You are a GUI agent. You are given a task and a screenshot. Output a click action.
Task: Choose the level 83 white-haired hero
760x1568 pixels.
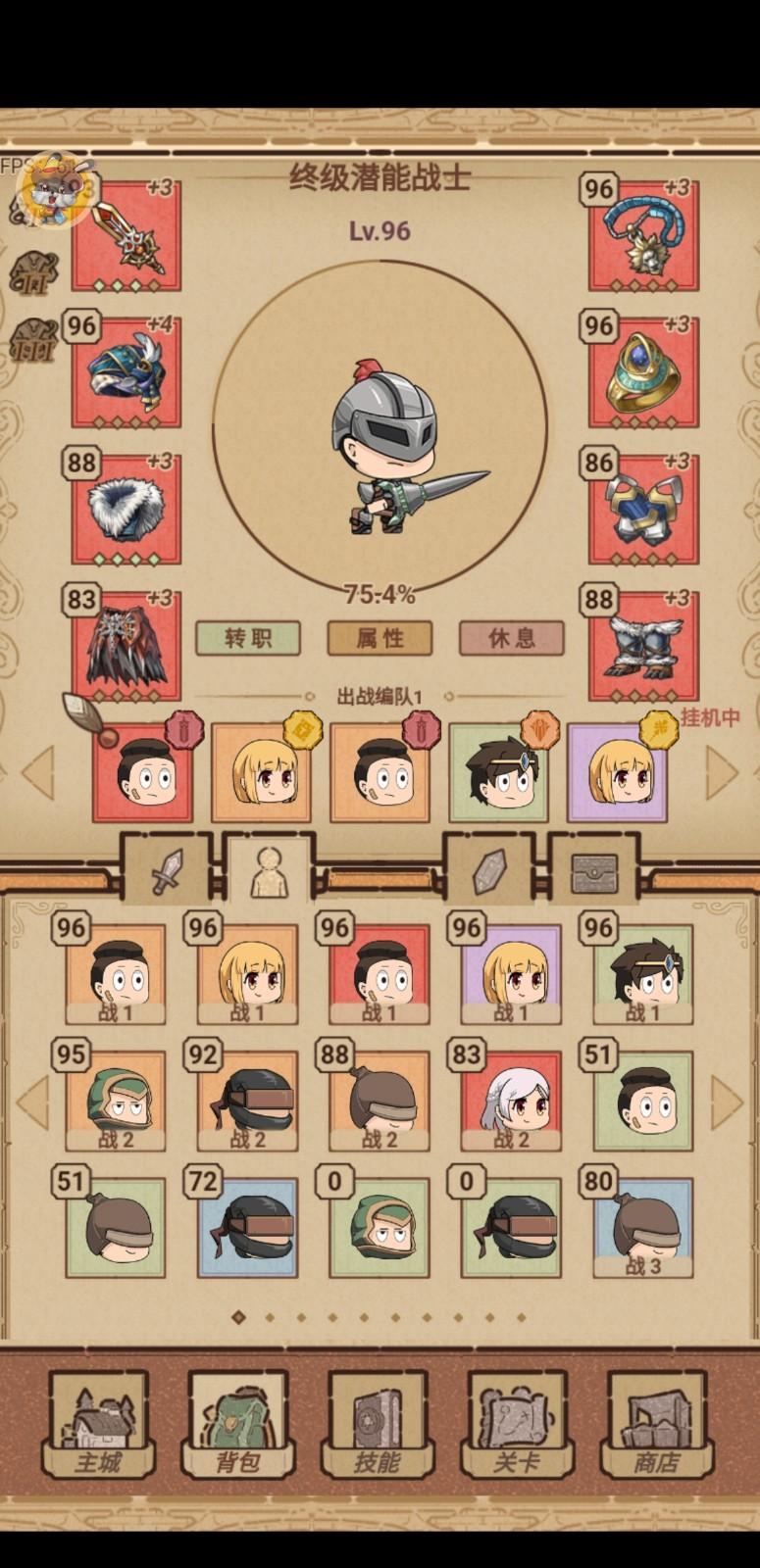[x=512, y=1102]
